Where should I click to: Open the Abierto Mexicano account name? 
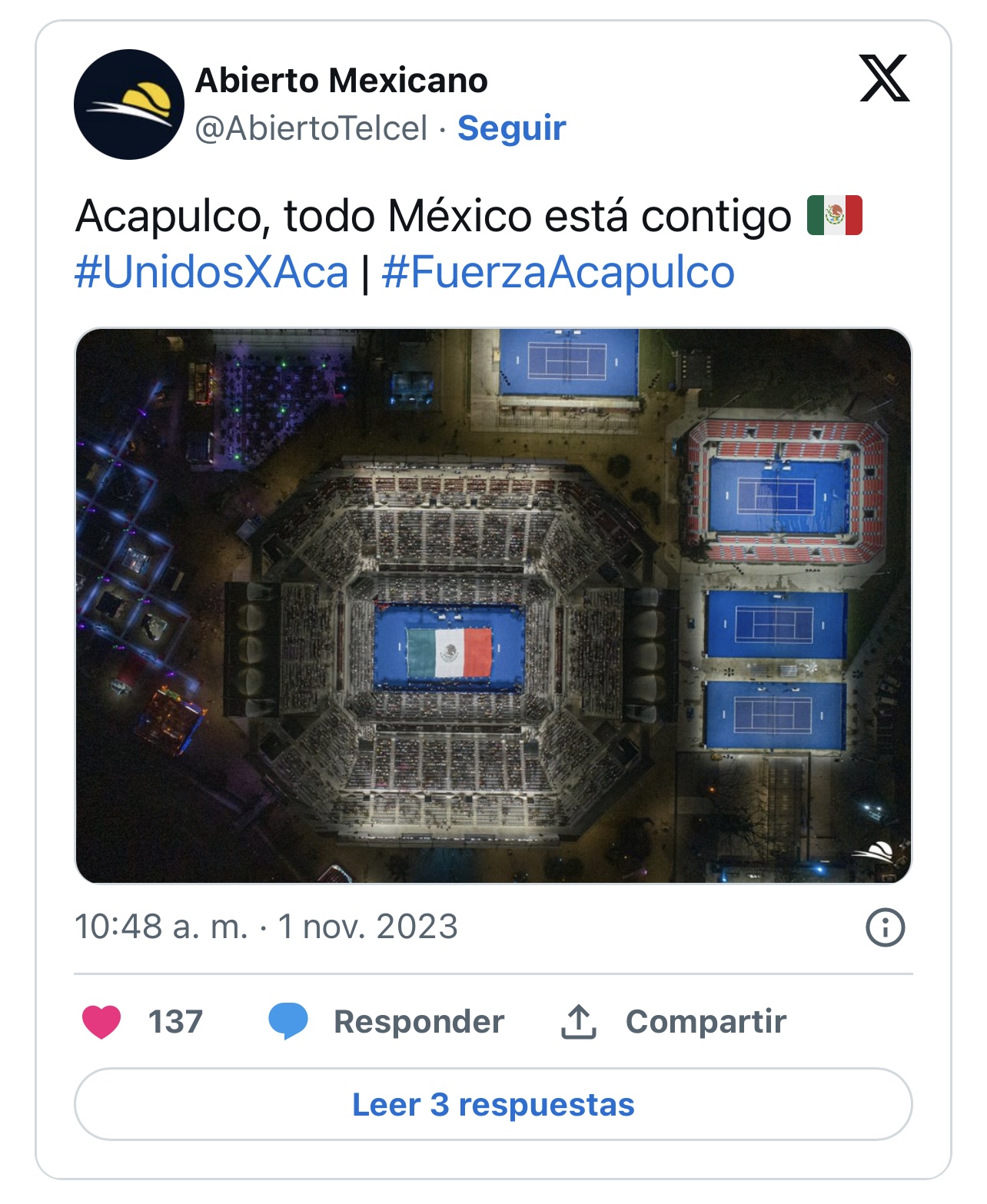click(341, 81)
